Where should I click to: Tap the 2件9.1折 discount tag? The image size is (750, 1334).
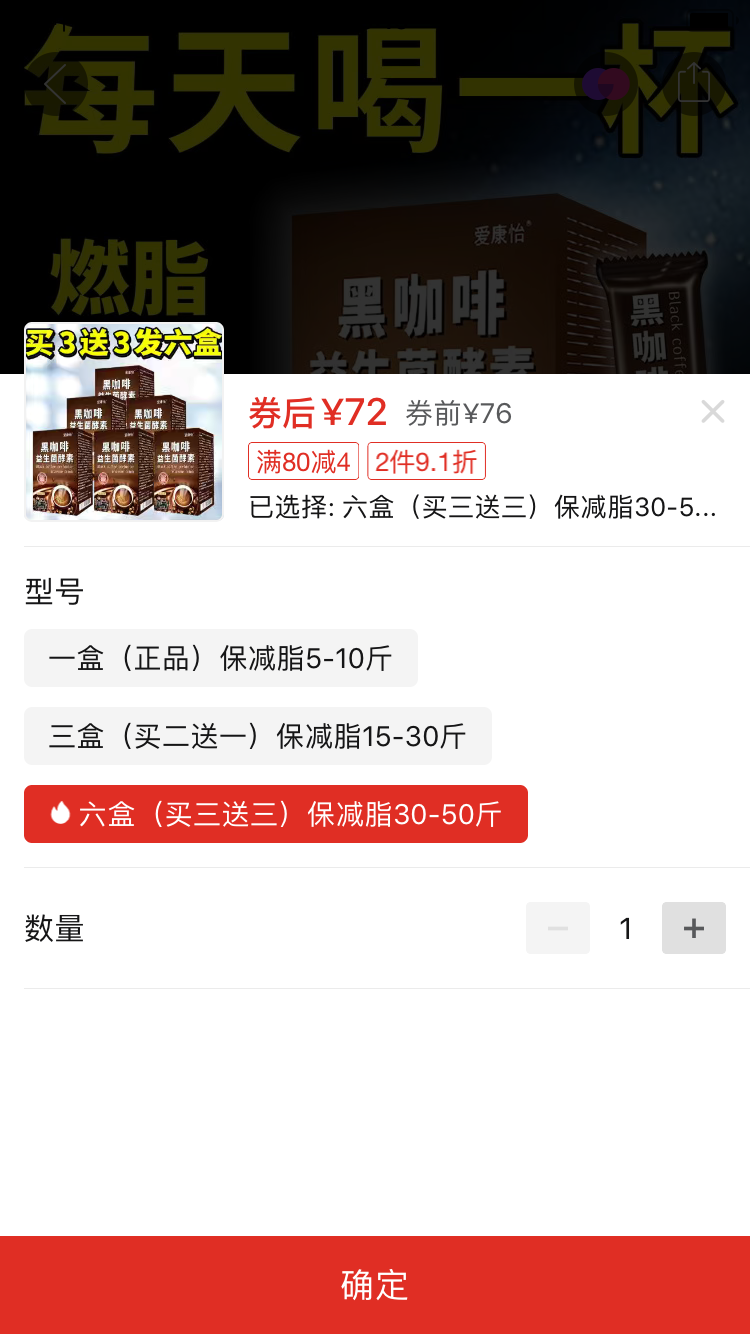click(426, 461)
